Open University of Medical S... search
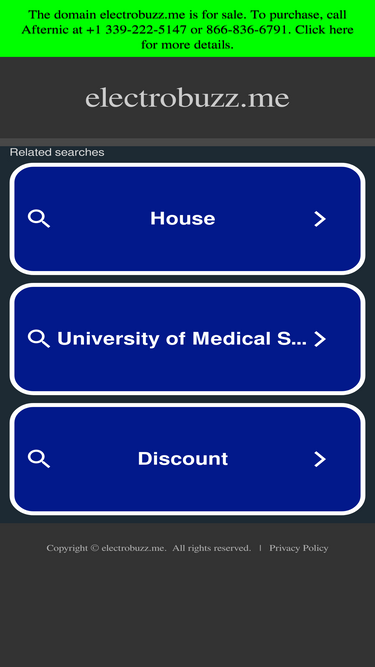 188,339
